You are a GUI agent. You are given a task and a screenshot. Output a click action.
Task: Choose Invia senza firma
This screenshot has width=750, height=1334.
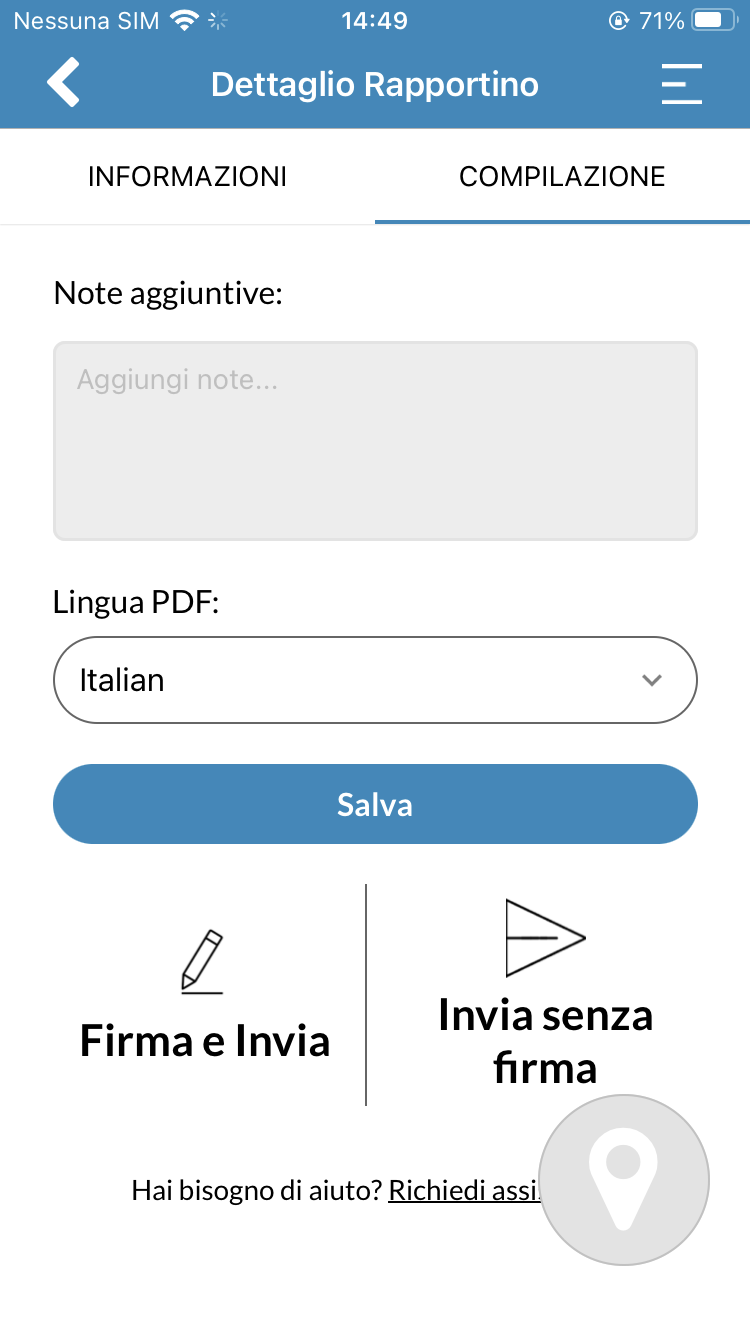pos(545,994)
